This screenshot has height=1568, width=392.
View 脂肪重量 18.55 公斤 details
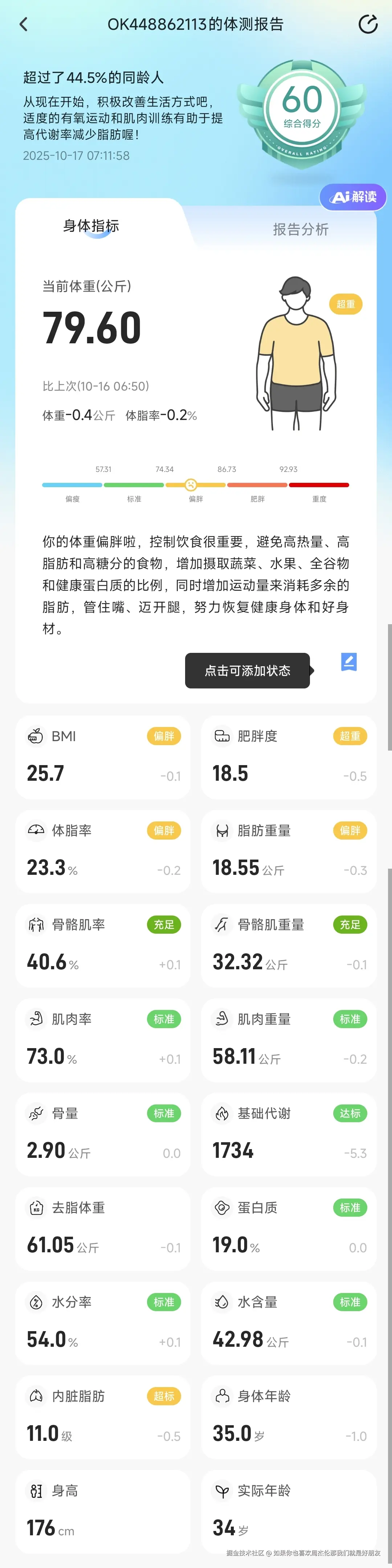[x=289, y=851]
